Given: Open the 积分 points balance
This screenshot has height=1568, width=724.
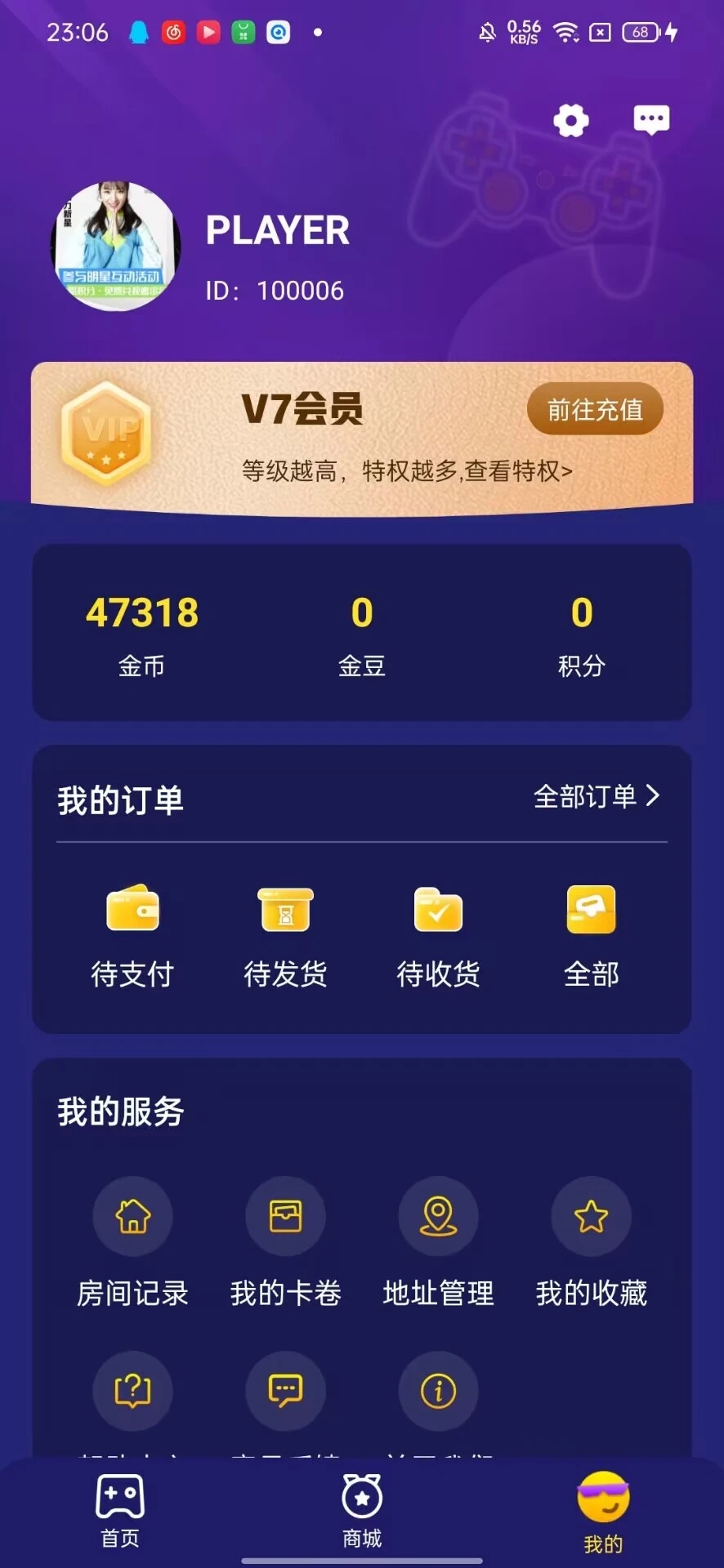Looking at the screenshot, I should (x=581, y=634).
